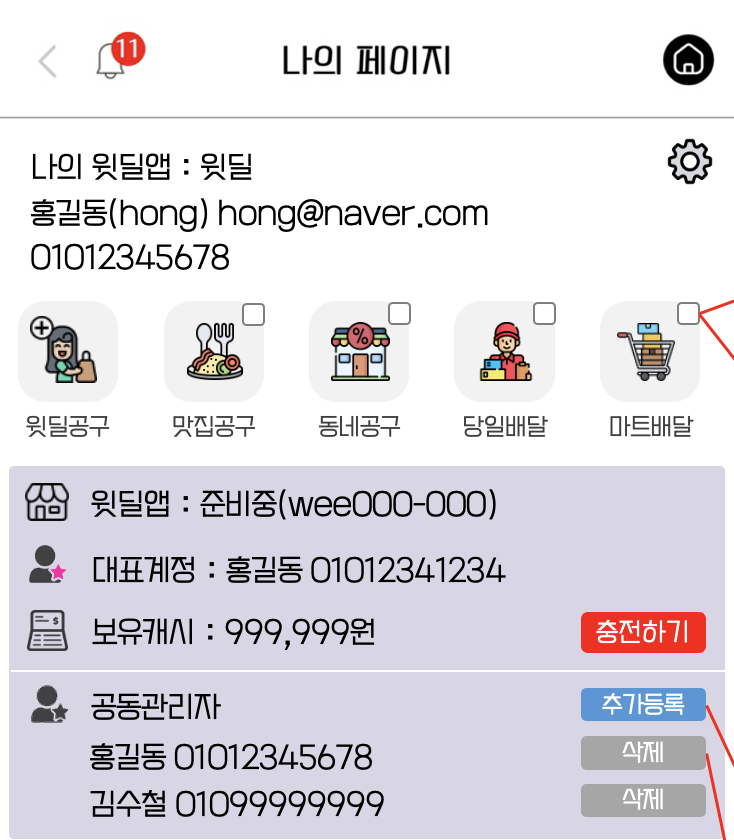
Task: Open the notifications bell with 11 badge
Action: coord(111,61)
